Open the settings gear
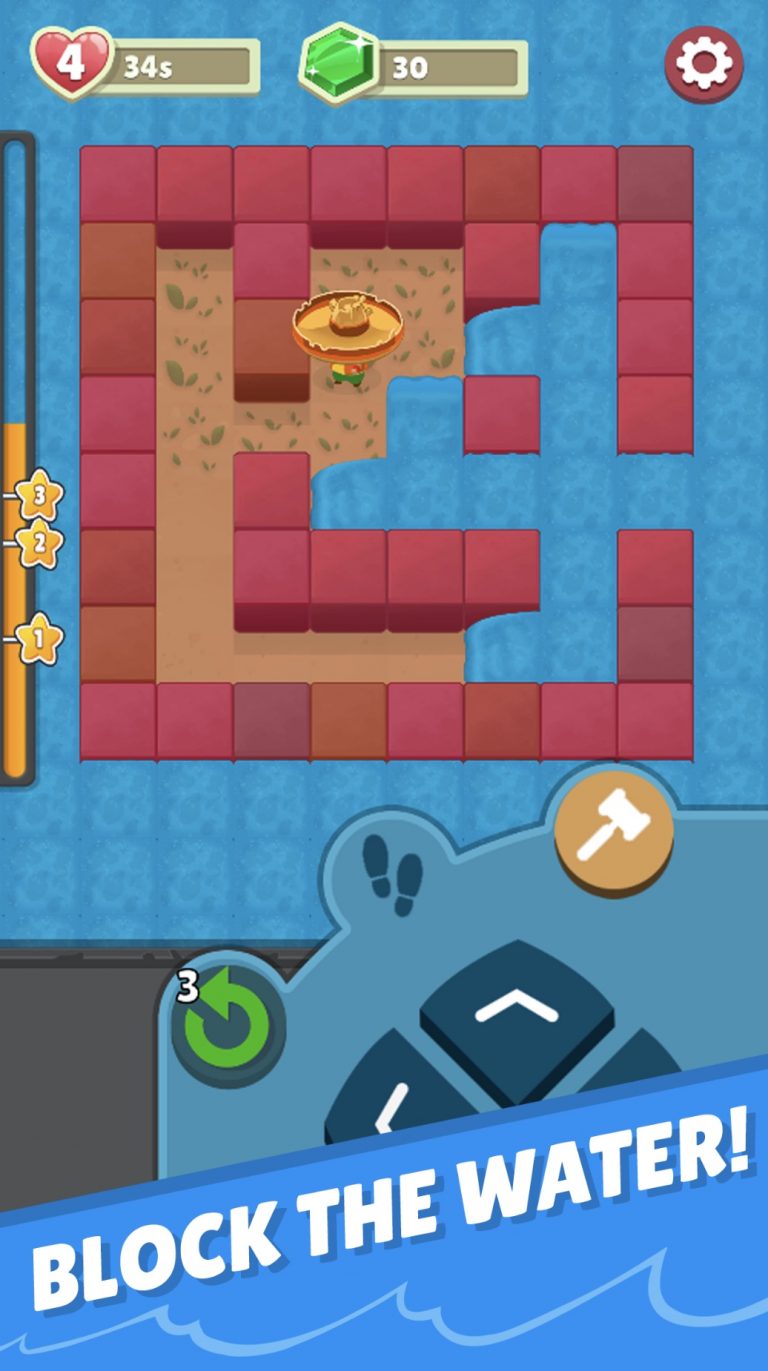 click(704, 65)
